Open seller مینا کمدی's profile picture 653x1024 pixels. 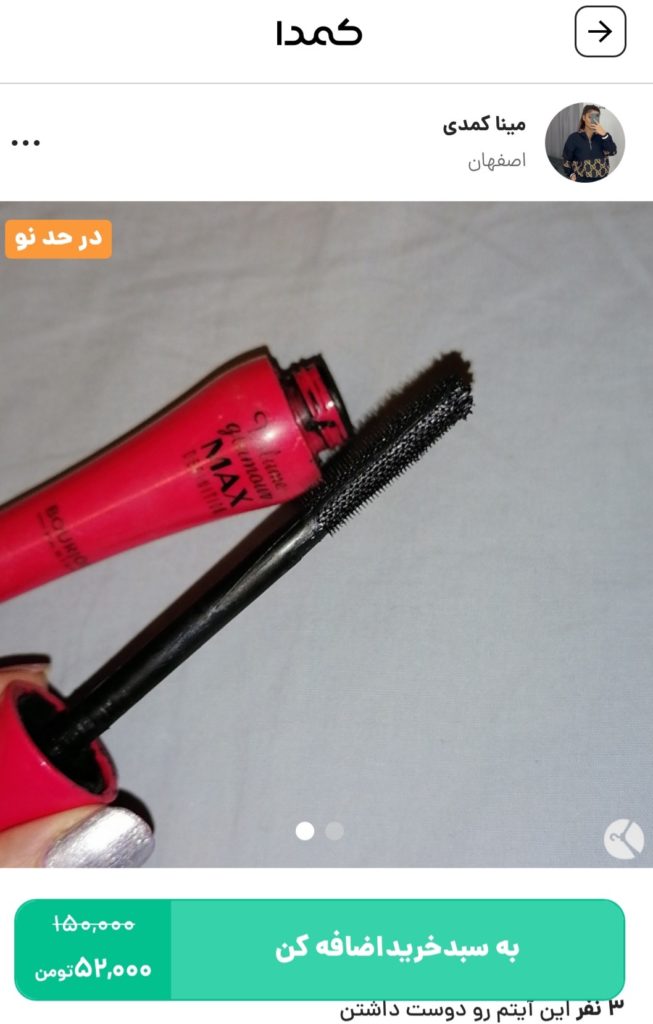coord(585,142)
